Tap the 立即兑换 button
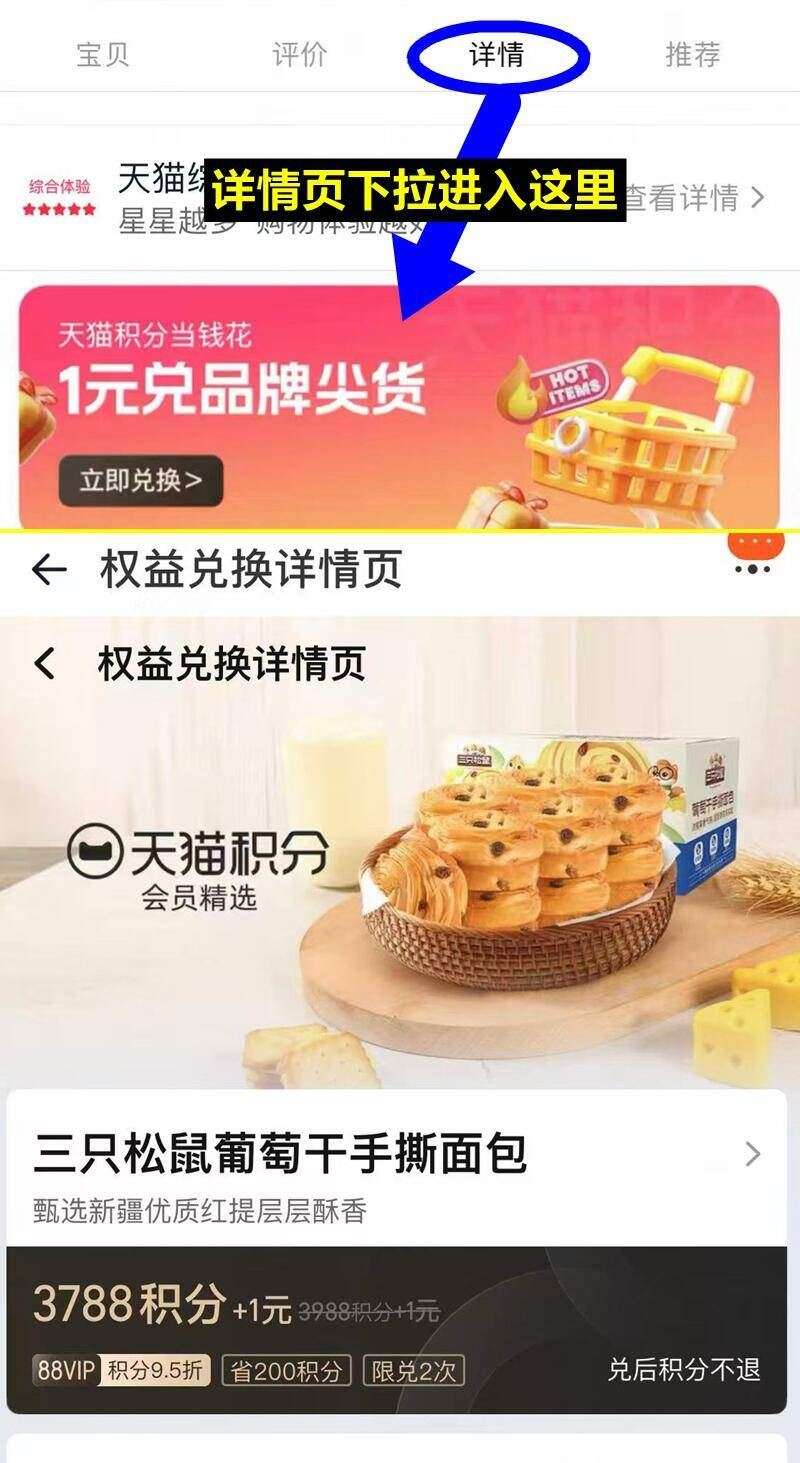The width and height of the screenshot is (800, 1463). point(141,478)
